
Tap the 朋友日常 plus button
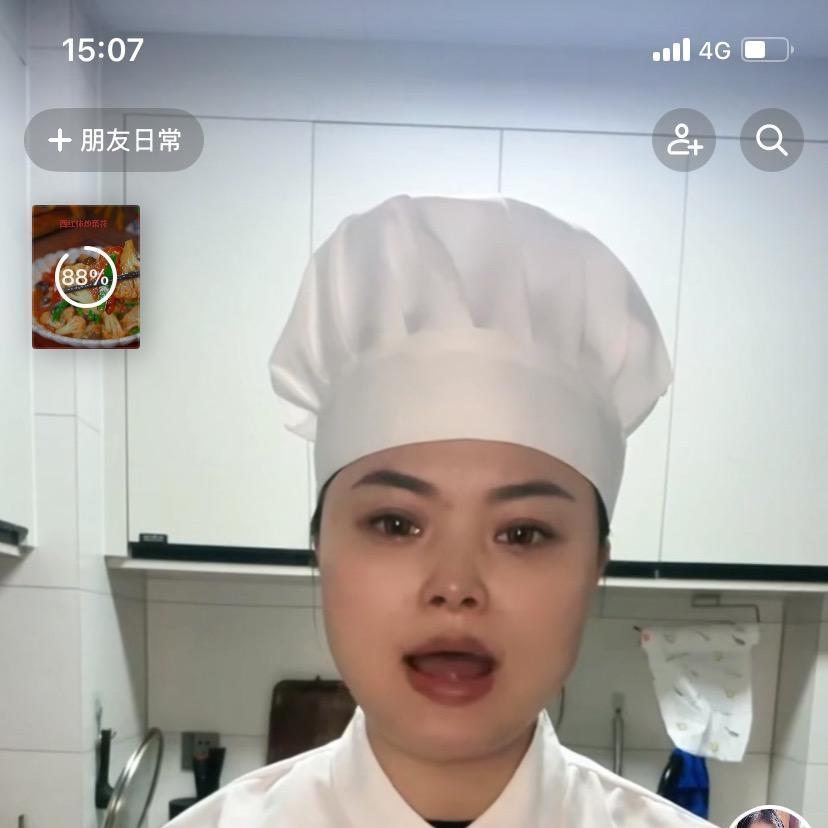click(114, 140)
